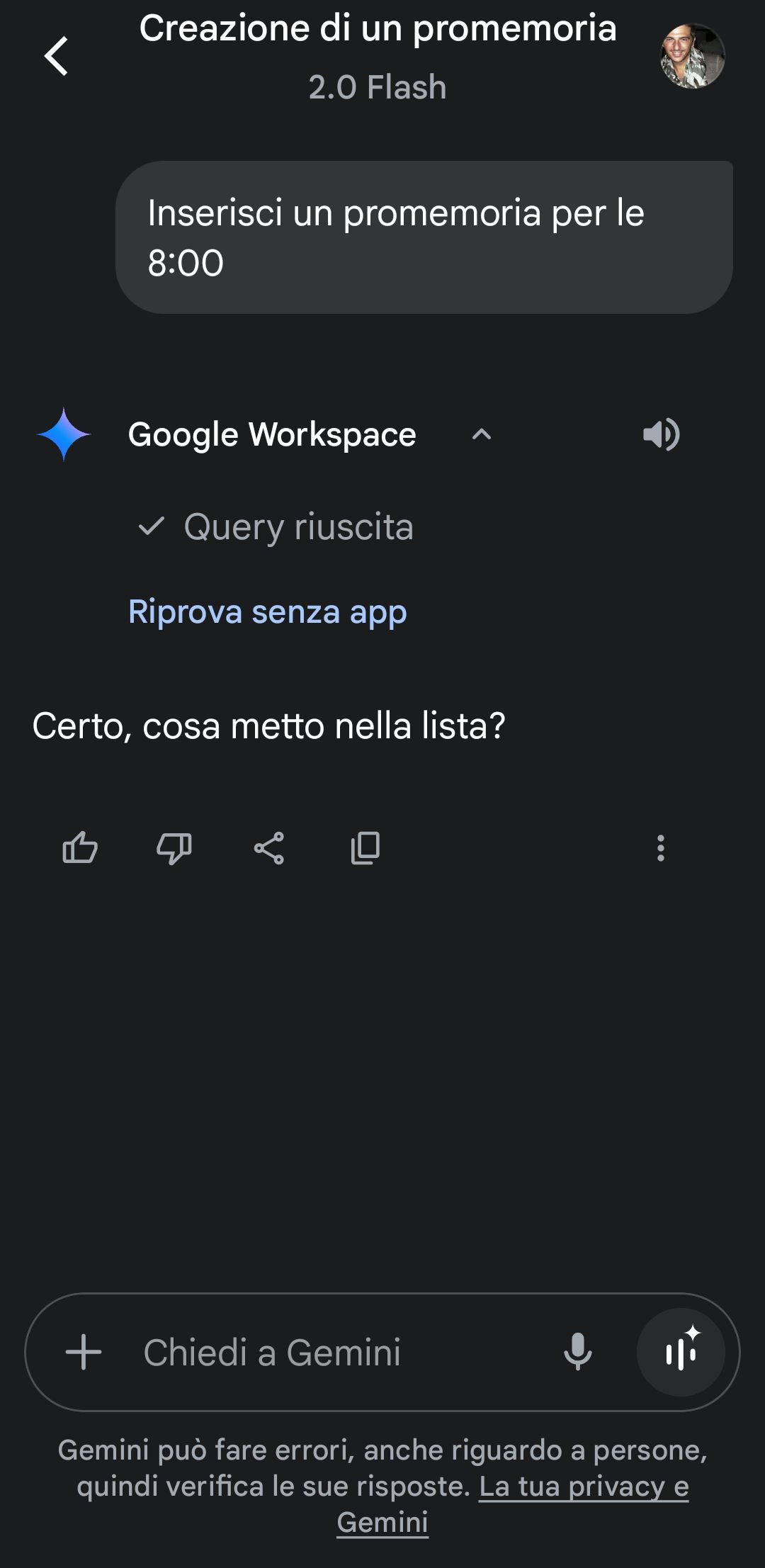Collapse the Google Workspace section
765x1568 pixels.
(482, 434)
